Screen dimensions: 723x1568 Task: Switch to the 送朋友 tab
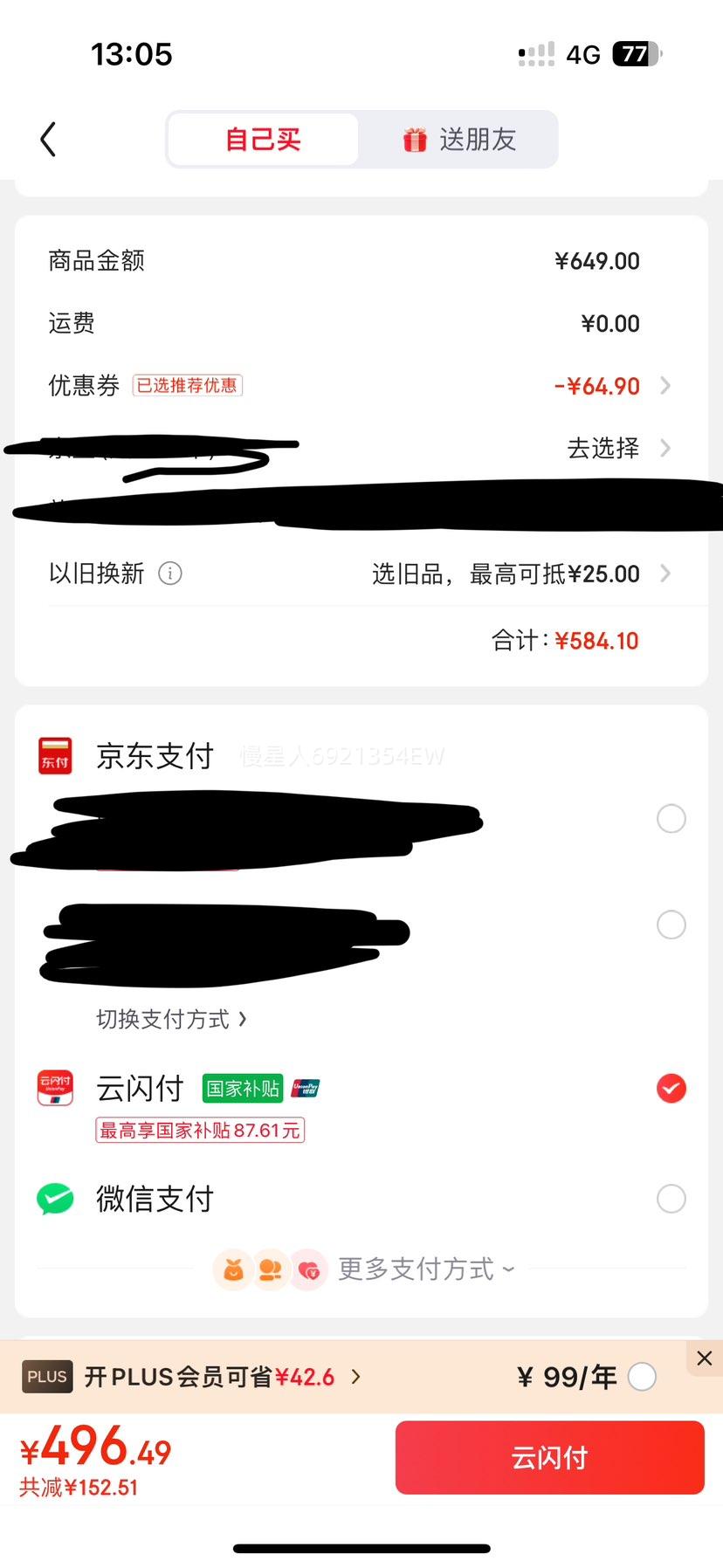(x=459, y=140)
